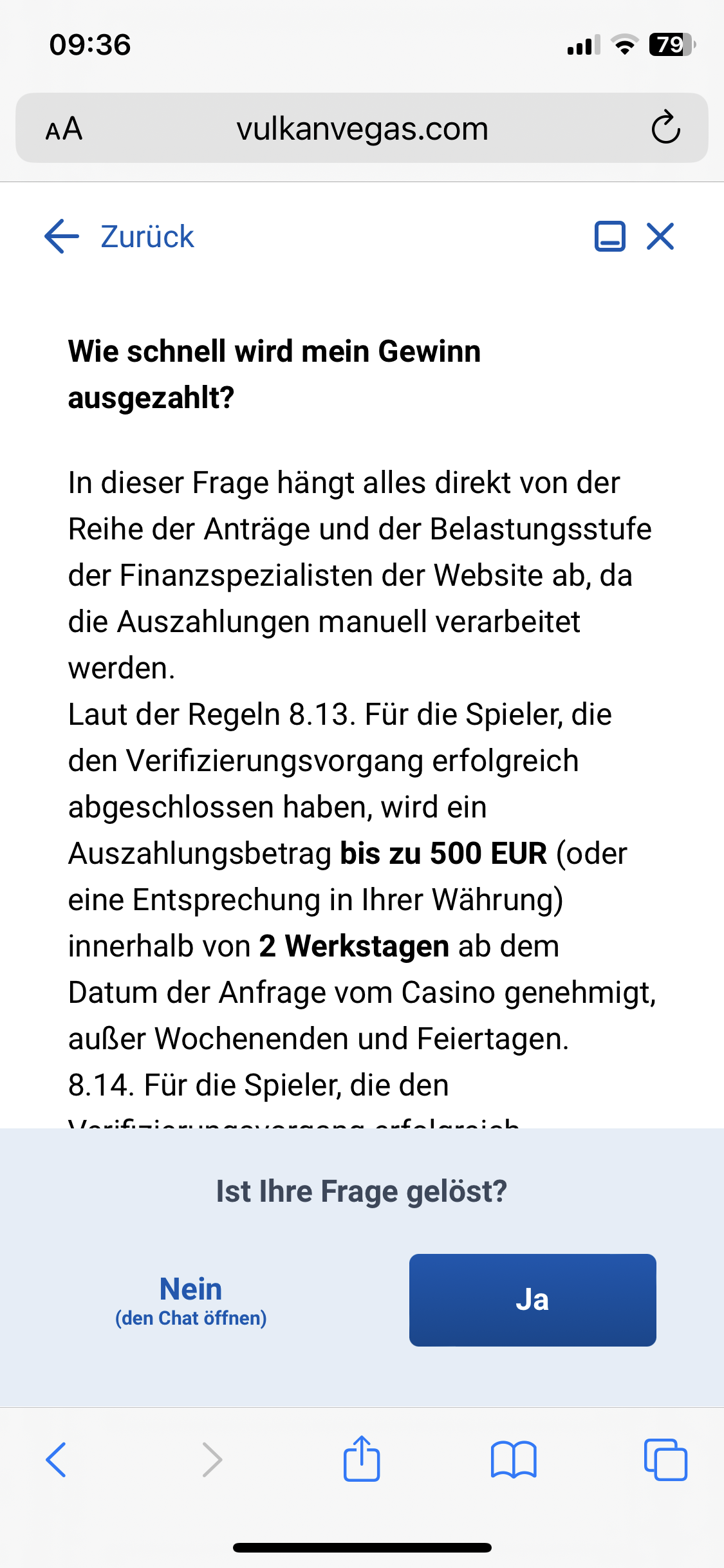Navigate back in Safari toolbar
Viewport: 724px width, 1568px height.
(57, 1459)
